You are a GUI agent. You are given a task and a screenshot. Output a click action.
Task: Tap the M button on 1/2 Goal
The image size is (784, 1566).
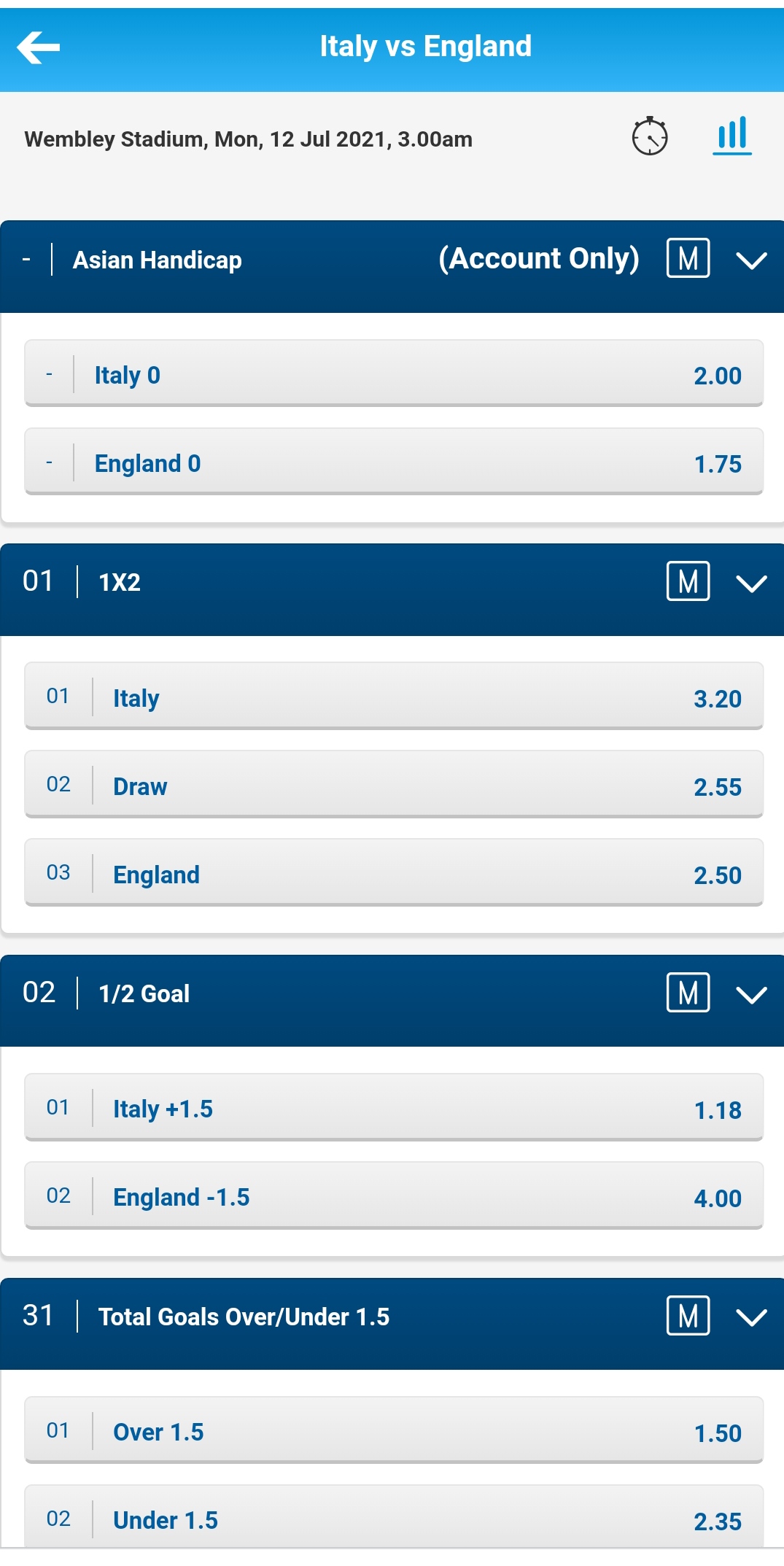pyautogui.click(x=688, y=993)
